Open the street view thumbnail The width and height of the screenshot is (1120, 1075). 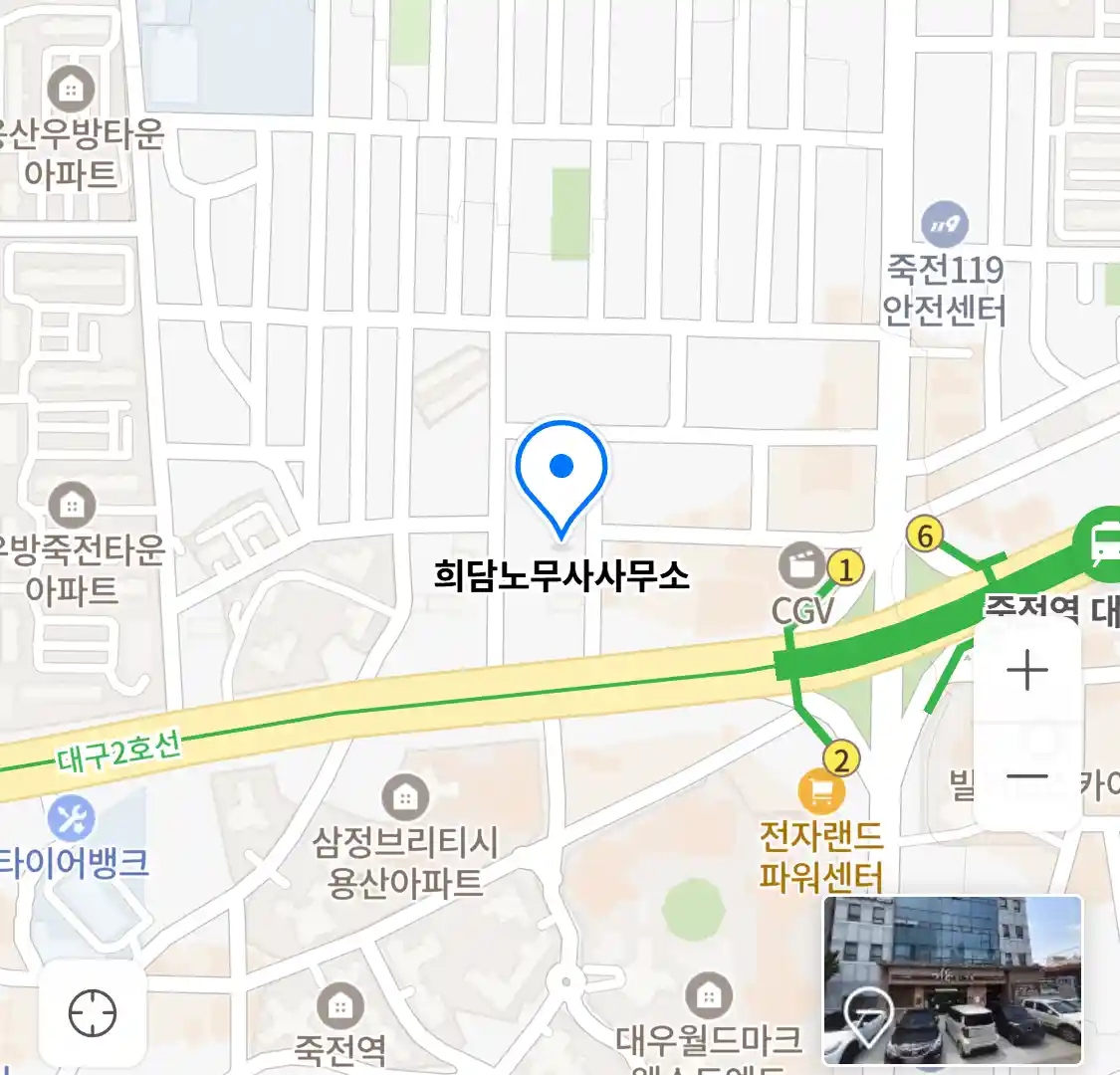pos(952,980)
